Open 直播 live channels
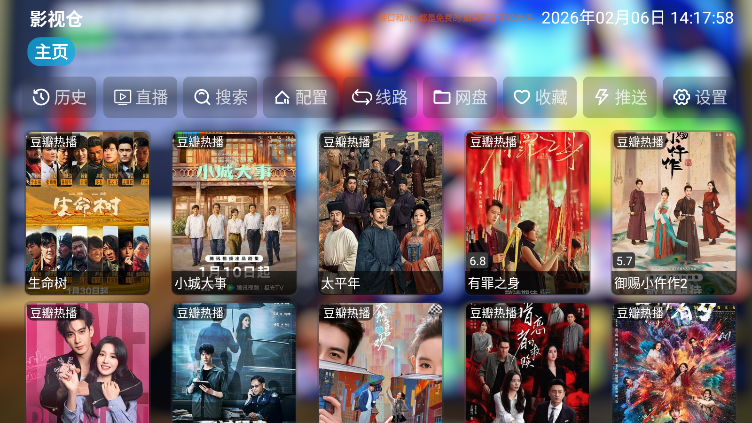752x423 pixels. [140, 97]
